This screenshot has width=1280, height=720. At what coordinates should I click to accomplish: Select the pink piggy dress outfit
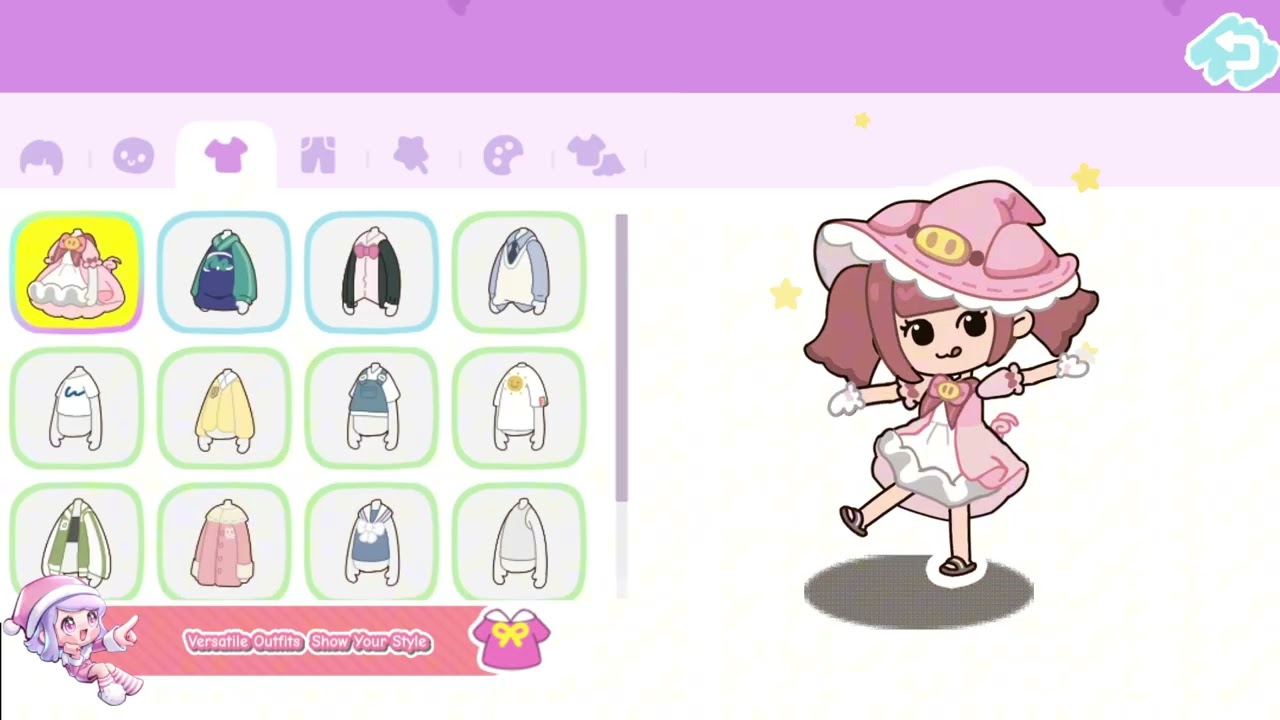[77, 272]
